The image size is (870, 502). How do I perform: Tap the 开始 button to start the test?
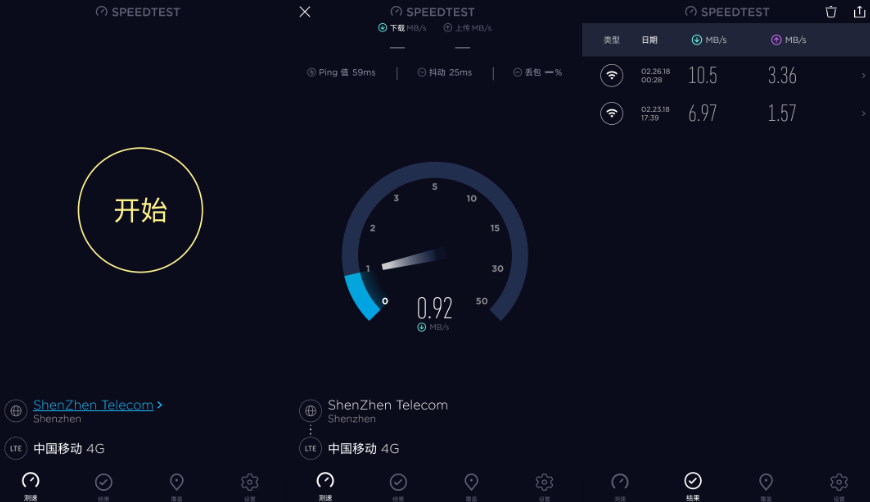tap(140, 210)
